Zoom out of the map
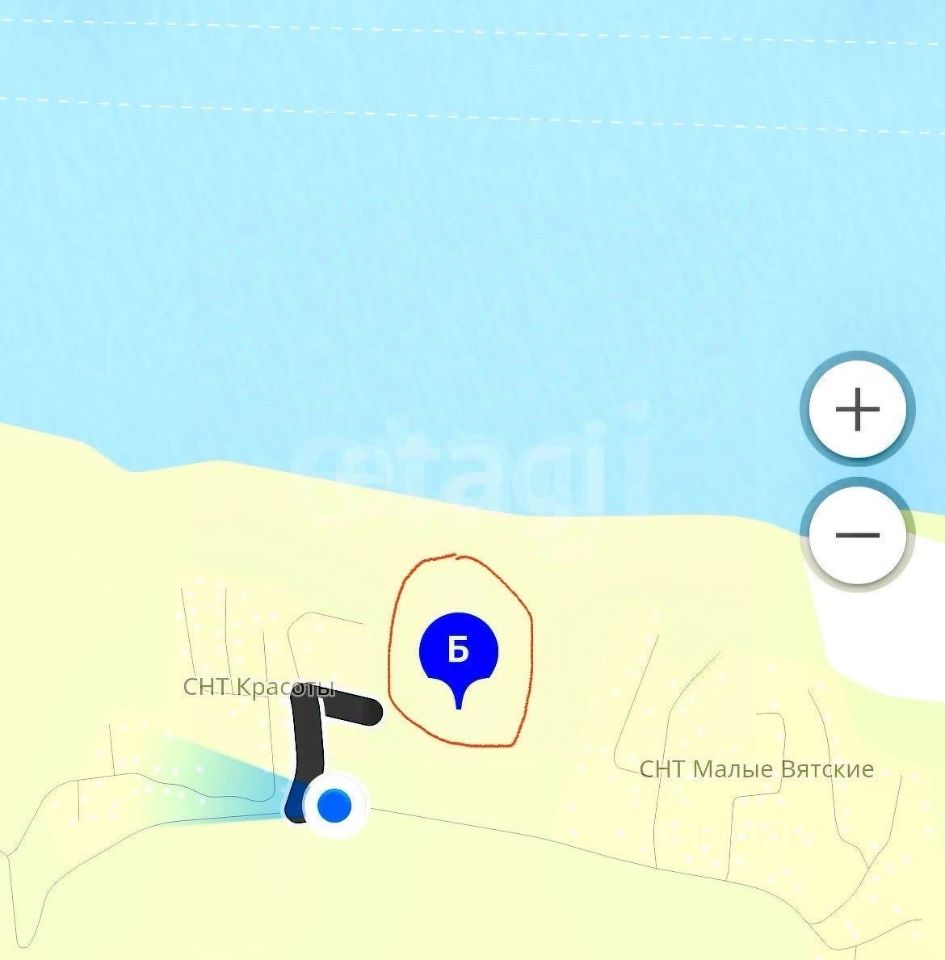945x960 pixels. tap(857, 535)
